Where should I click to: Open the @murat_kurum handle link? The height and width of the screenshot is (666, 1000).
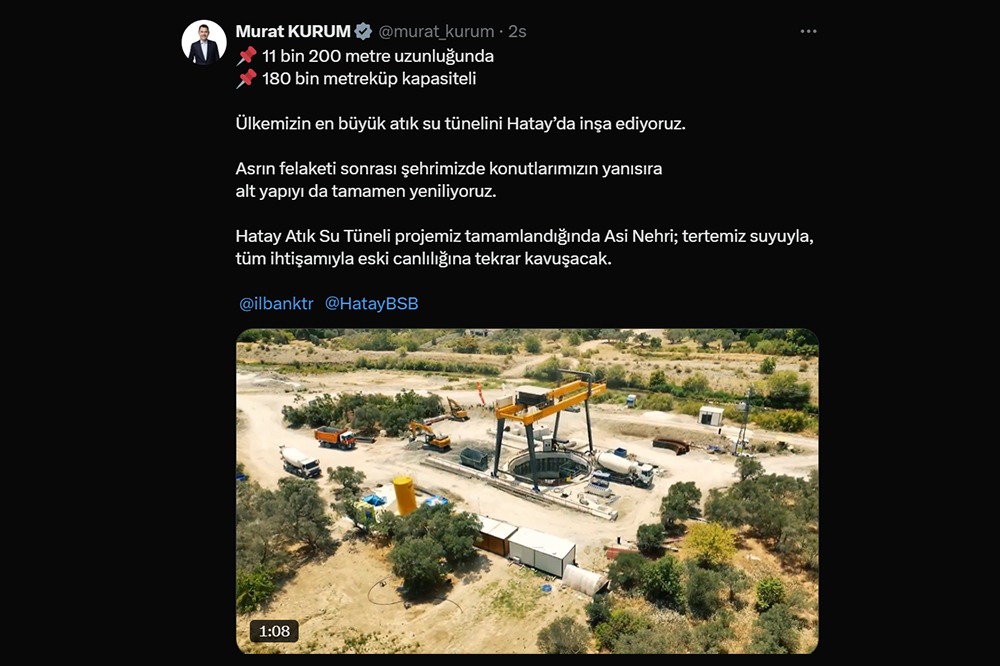point(436,32)
